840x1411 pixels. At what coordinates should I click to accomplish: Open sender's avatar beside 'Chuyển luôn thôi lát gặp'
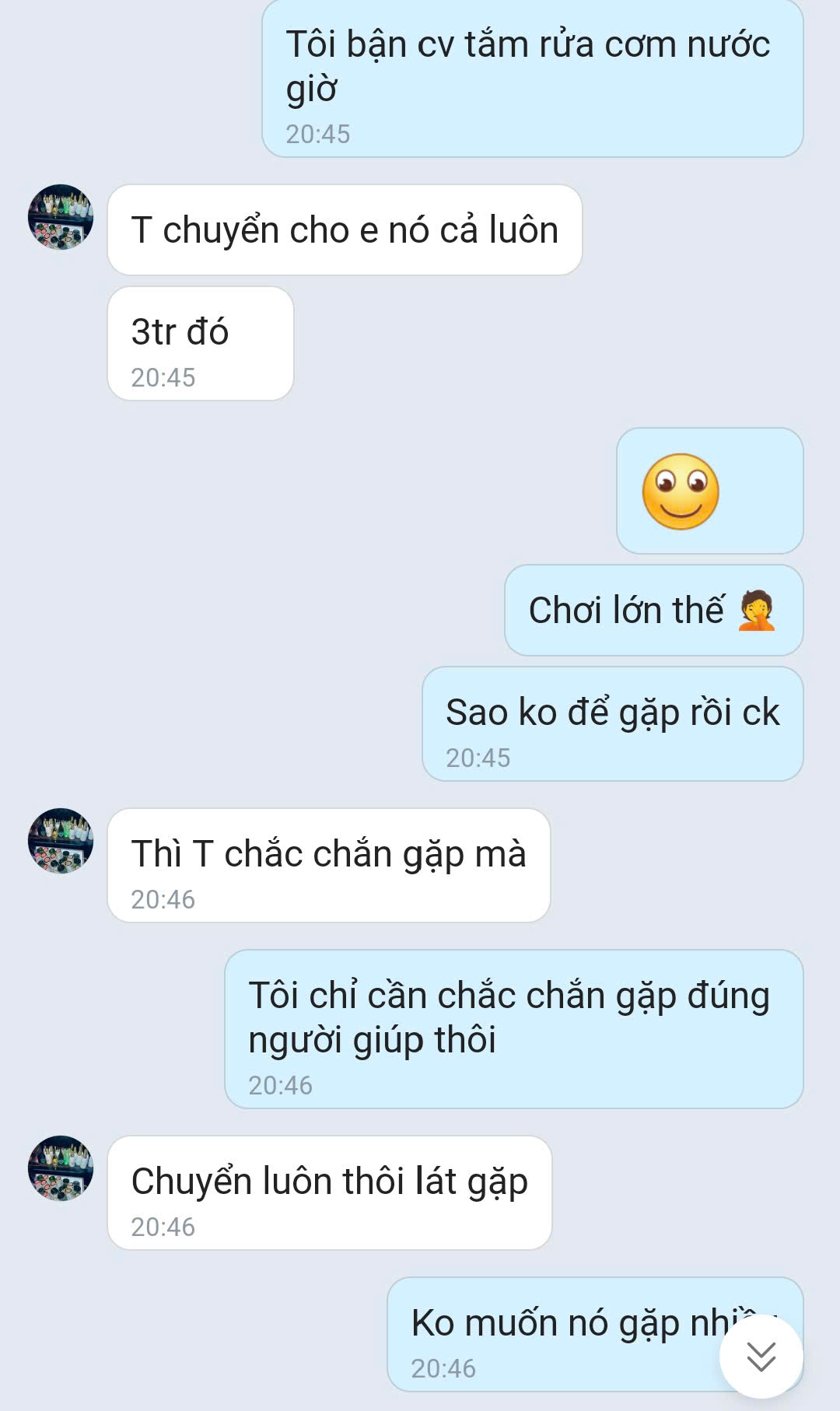pos(61,1168)
